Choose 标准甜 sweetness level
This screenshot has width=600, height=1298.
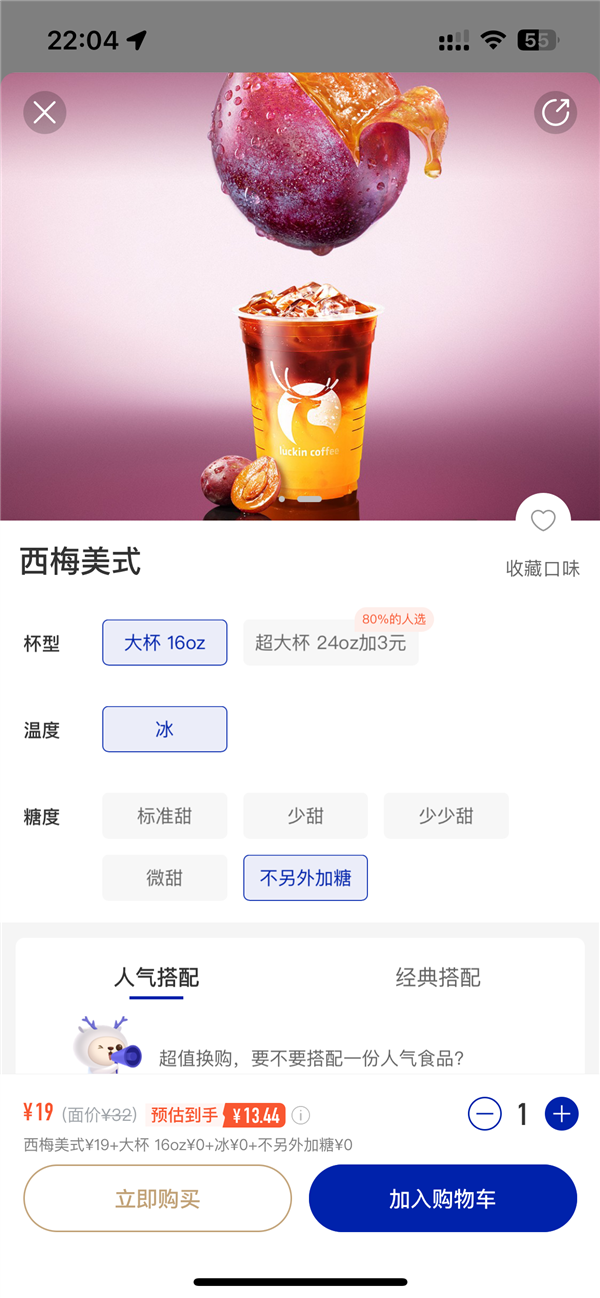pyautogui.click(x=165, y=816)
